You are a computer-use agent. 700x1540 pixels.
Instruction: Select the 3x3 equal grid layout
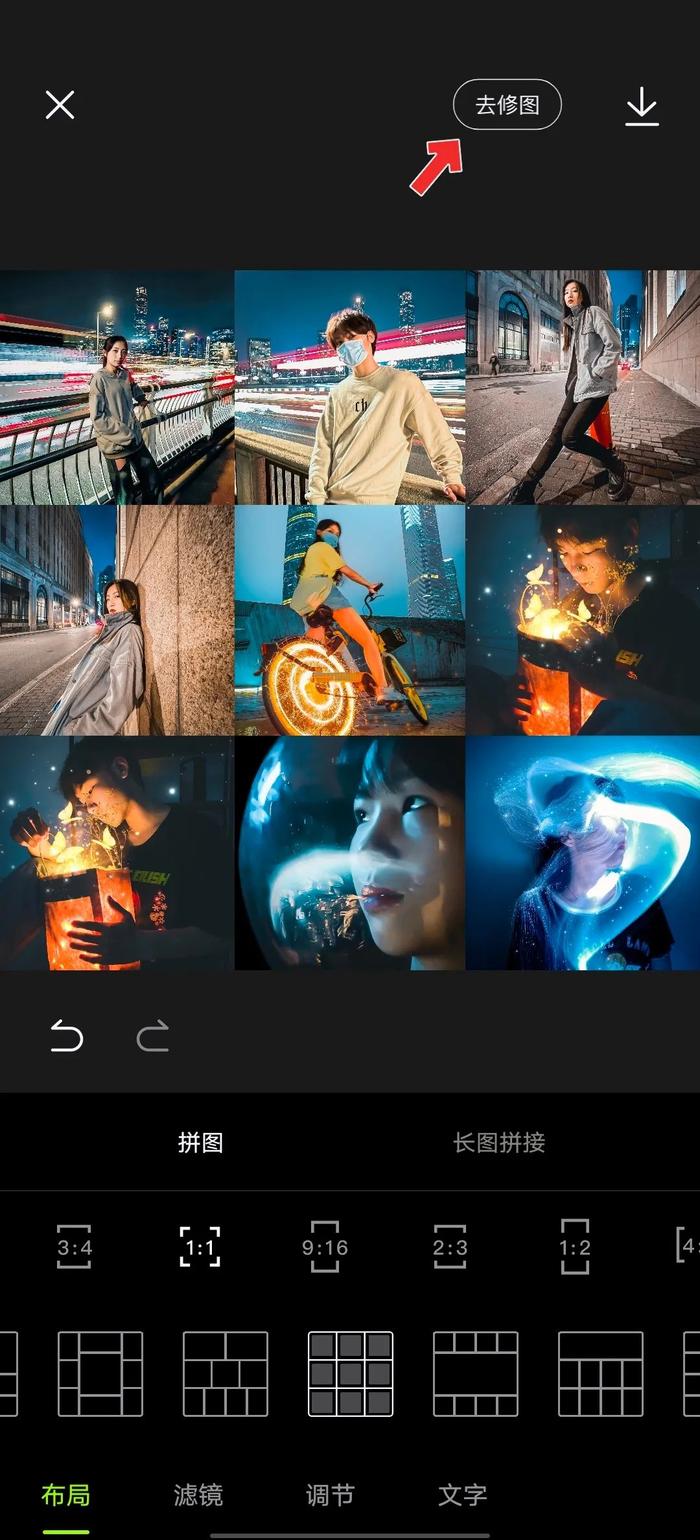coord(350,1374)
